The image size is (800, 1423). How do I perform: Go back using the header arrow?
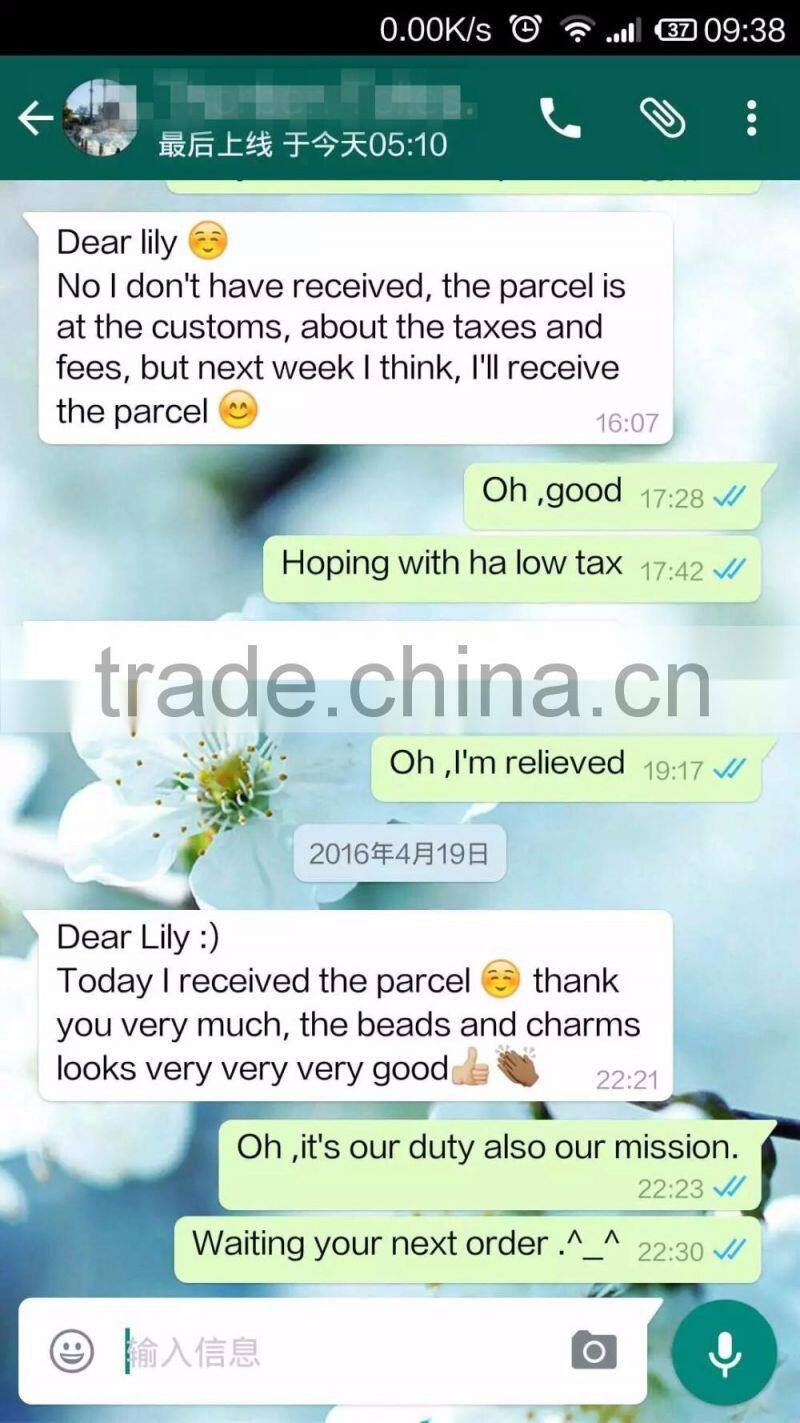[x=35, y=118]
